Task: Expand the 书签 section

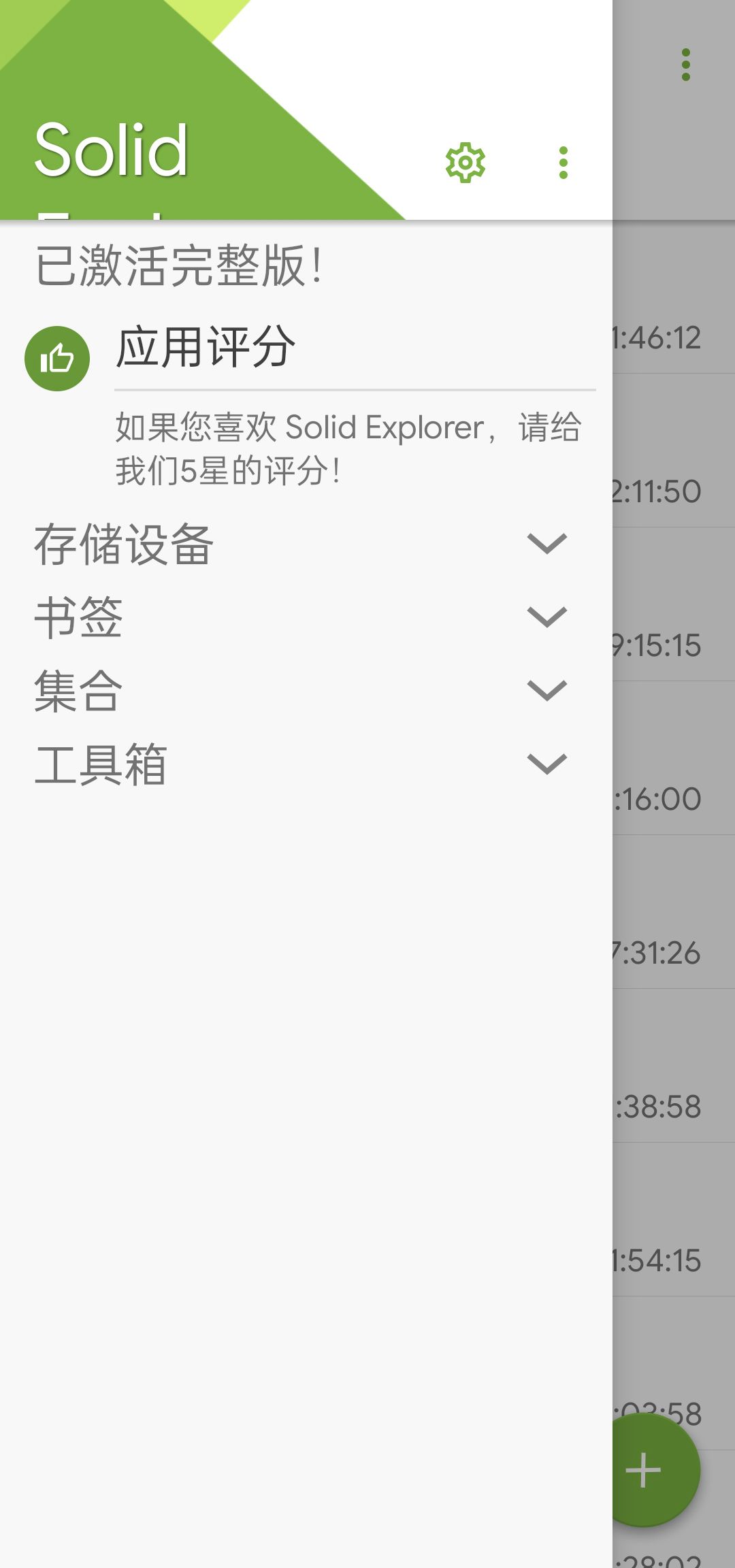Action: (306, 617)
